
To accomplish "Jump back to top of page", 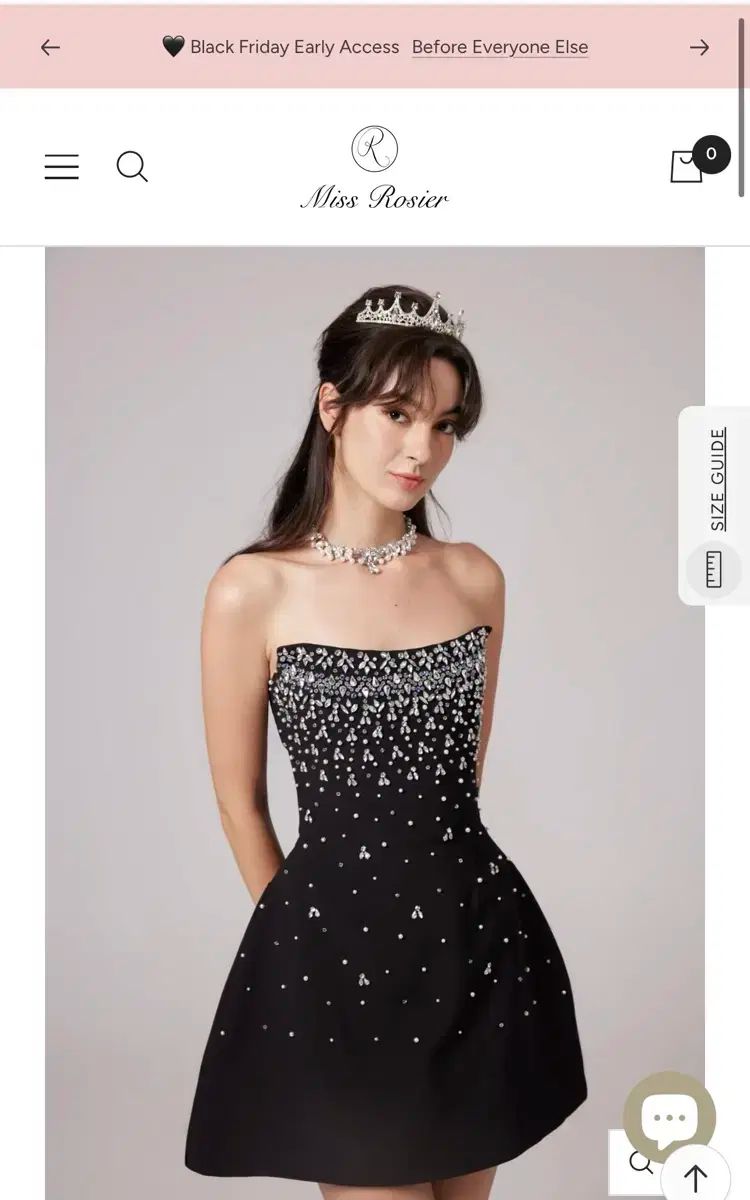I will point(696,1177).
